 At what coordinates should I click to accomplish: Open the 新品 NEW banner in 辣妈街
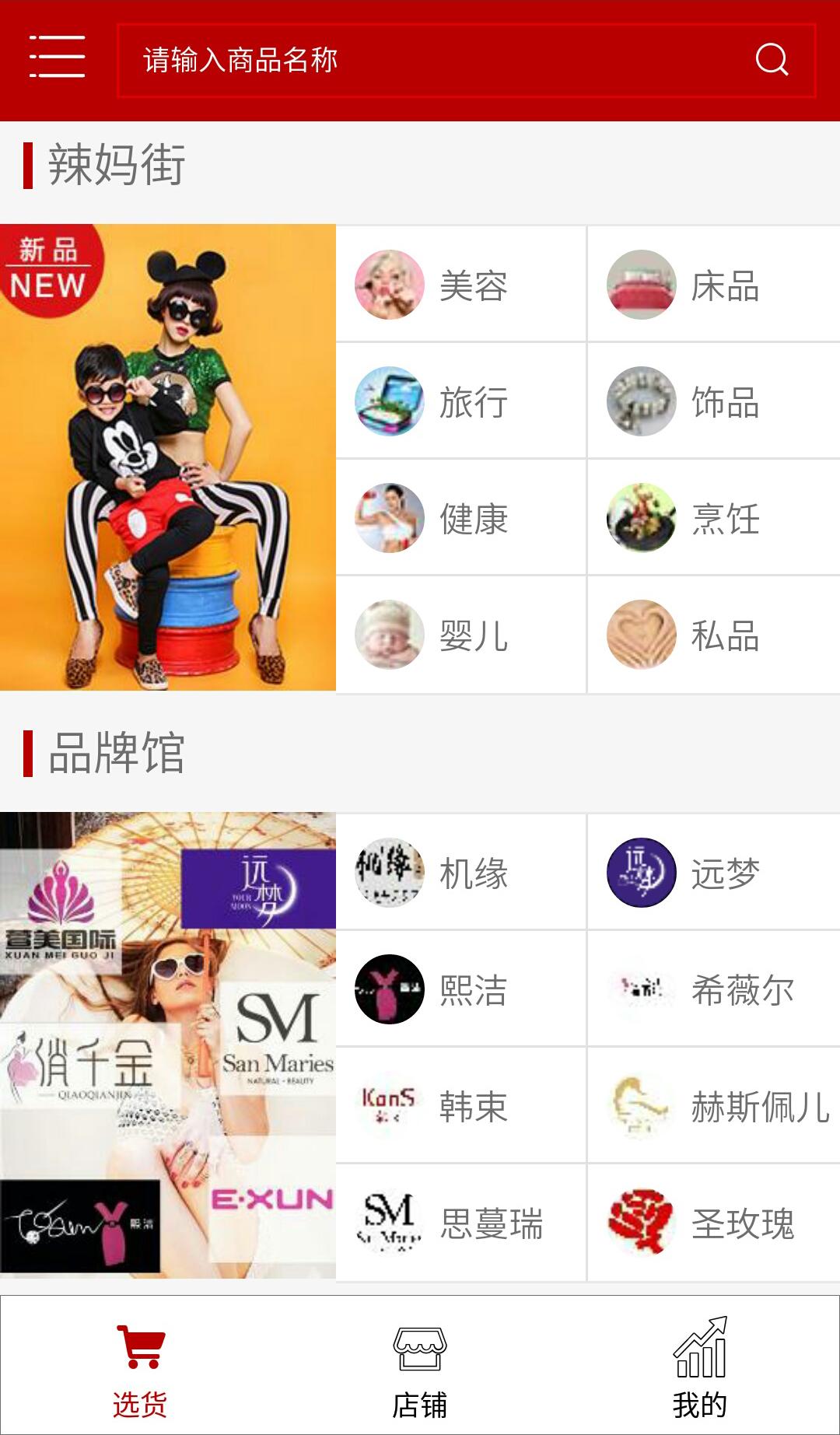pos(167,457)
